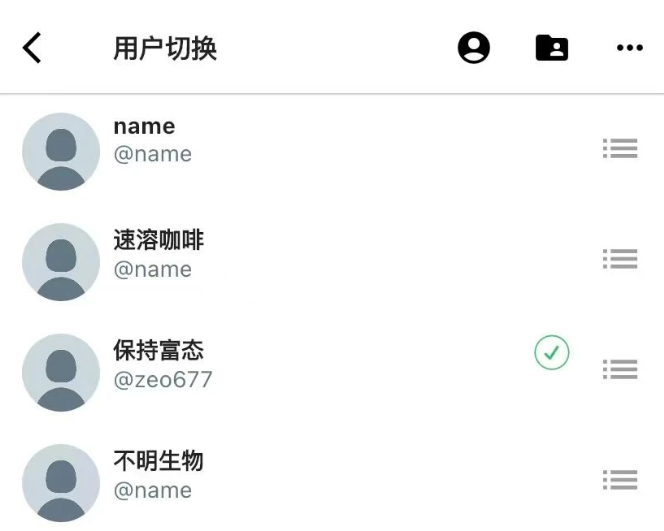Tap reorder handle beside first name account
This screenshot has height=531, width=664.
(620, 149)
